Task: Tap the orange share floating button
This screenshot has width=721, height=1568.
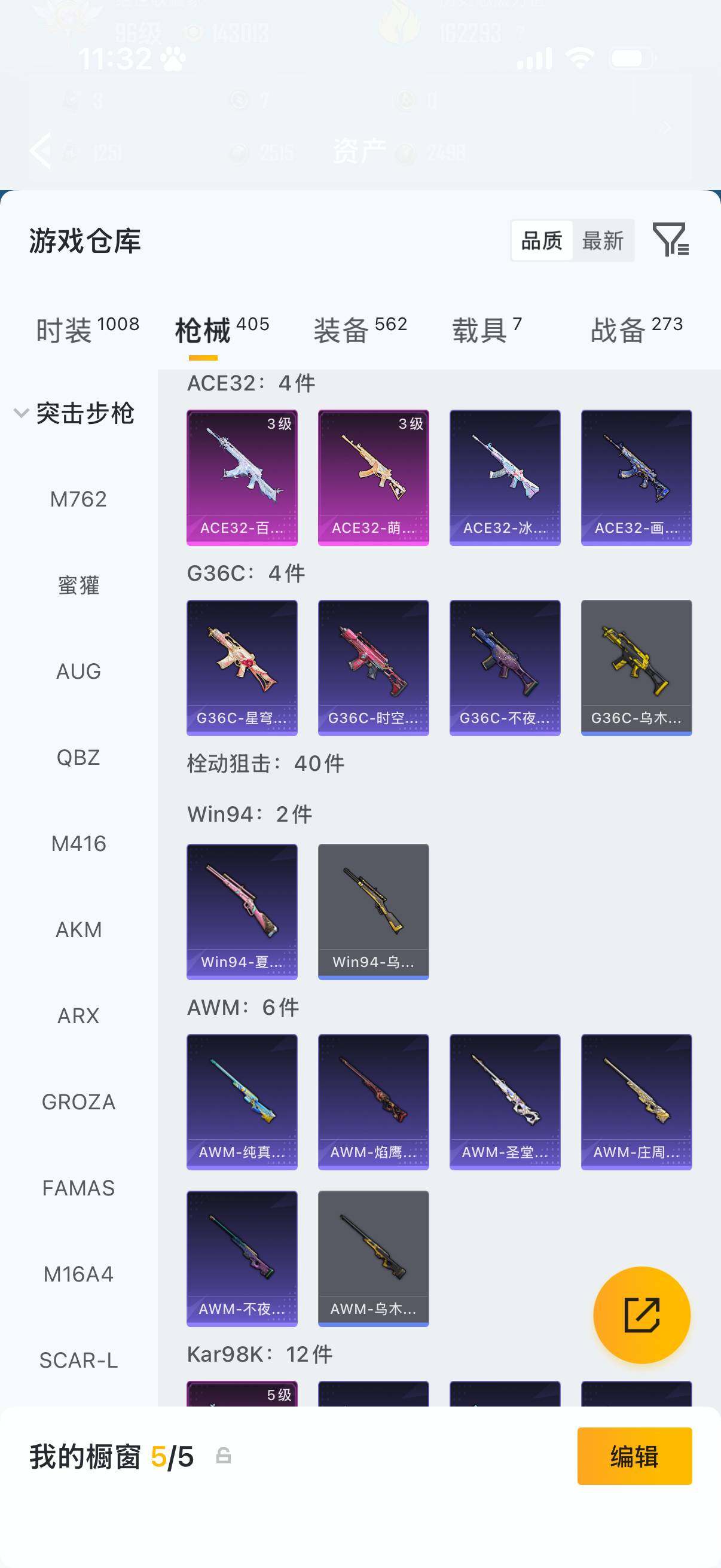Action: tap(642, 1315)
